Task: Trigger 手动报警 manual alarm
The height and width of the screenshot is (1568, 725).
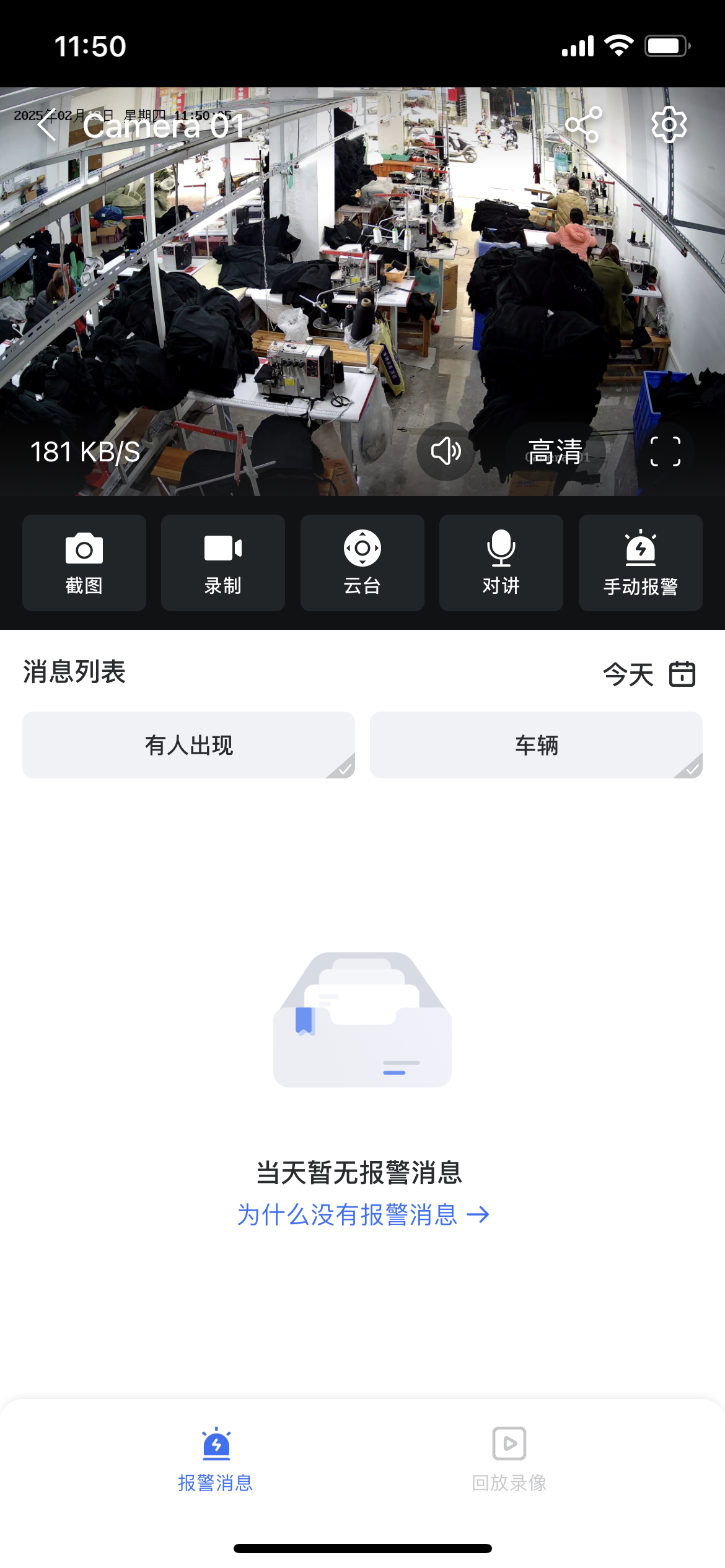Action: (640, 563)
